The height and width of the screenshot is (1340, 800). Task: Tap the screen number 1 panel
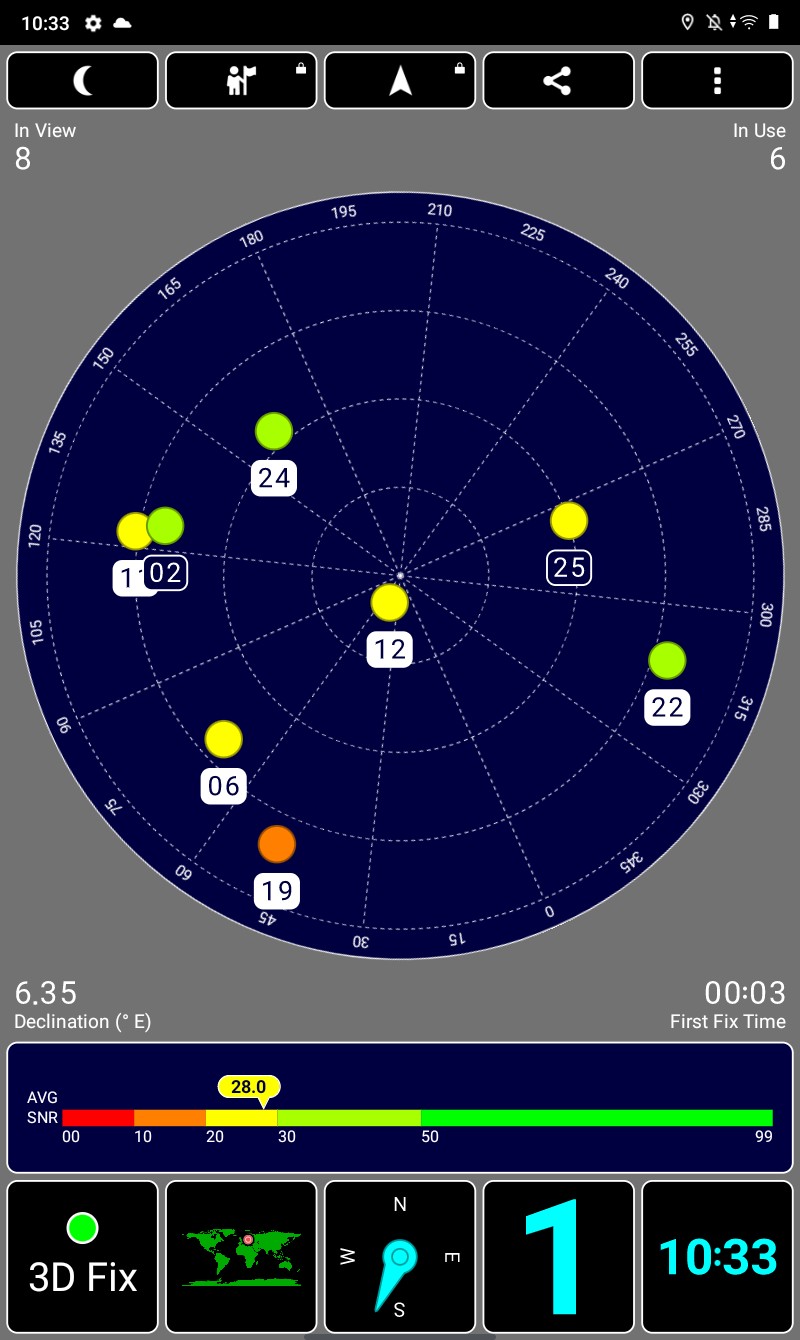[x=558, y=1256]
